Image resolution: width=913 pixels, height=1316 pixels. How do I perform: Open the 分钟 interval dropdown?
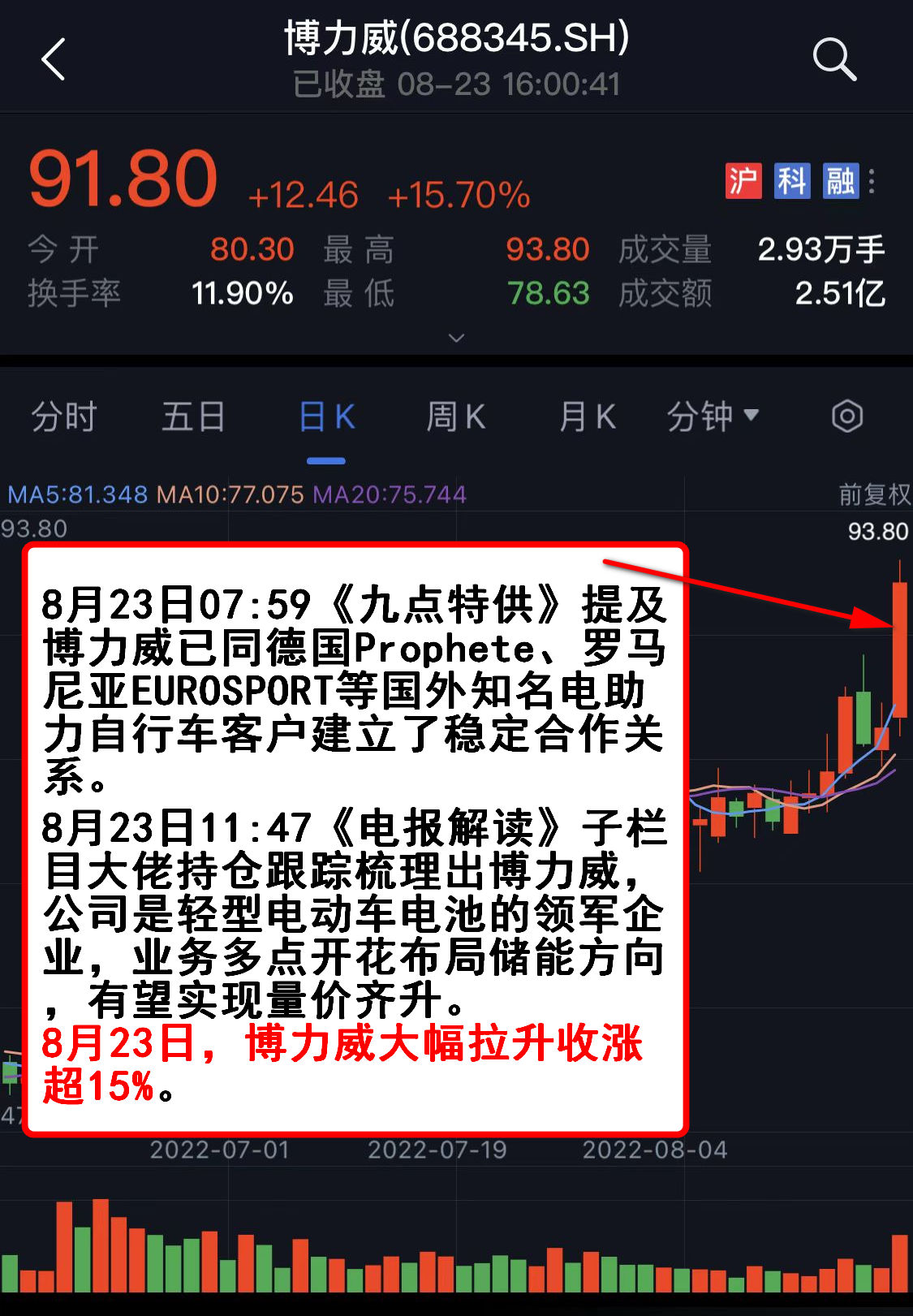(712, 417)
